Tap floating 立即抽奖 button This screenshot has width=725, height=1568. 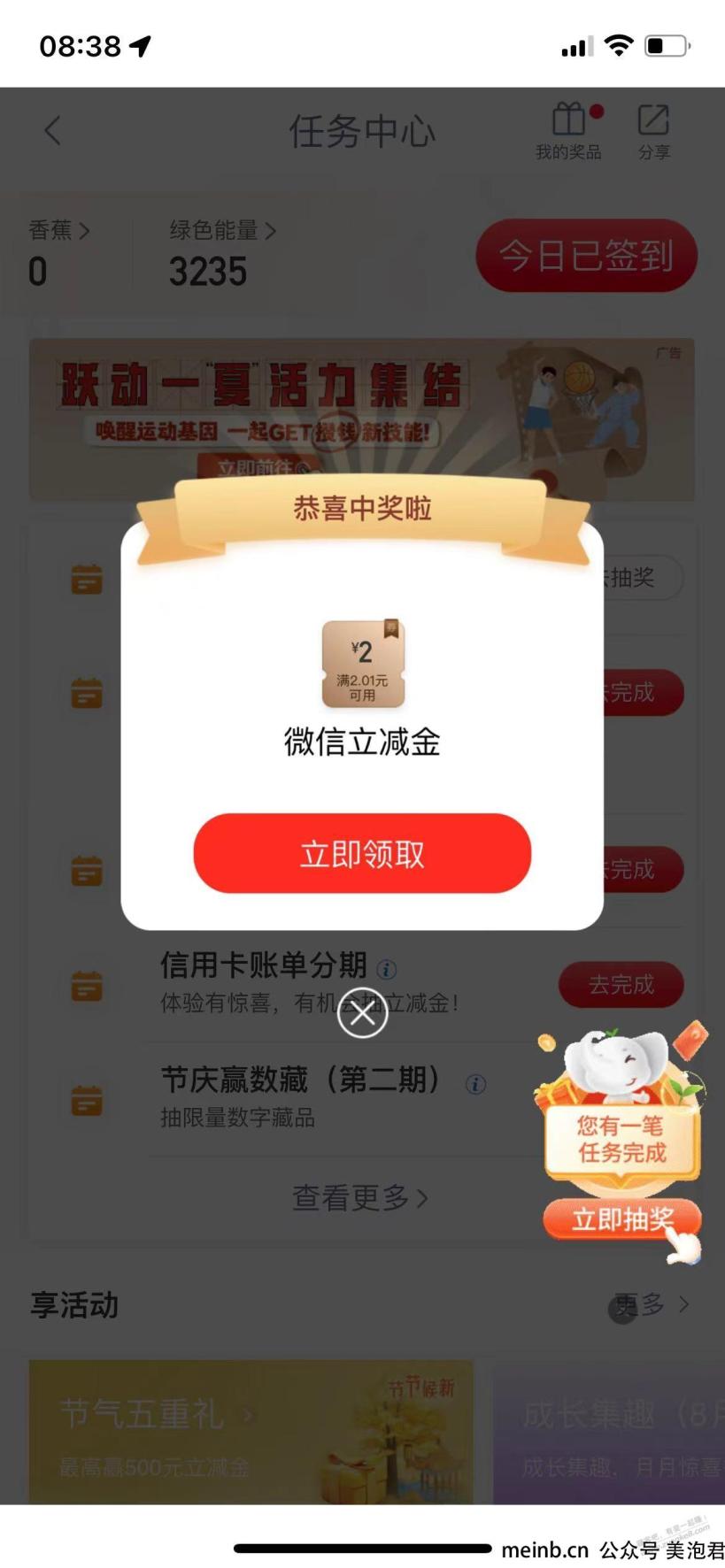click(x=622, y=1219)
